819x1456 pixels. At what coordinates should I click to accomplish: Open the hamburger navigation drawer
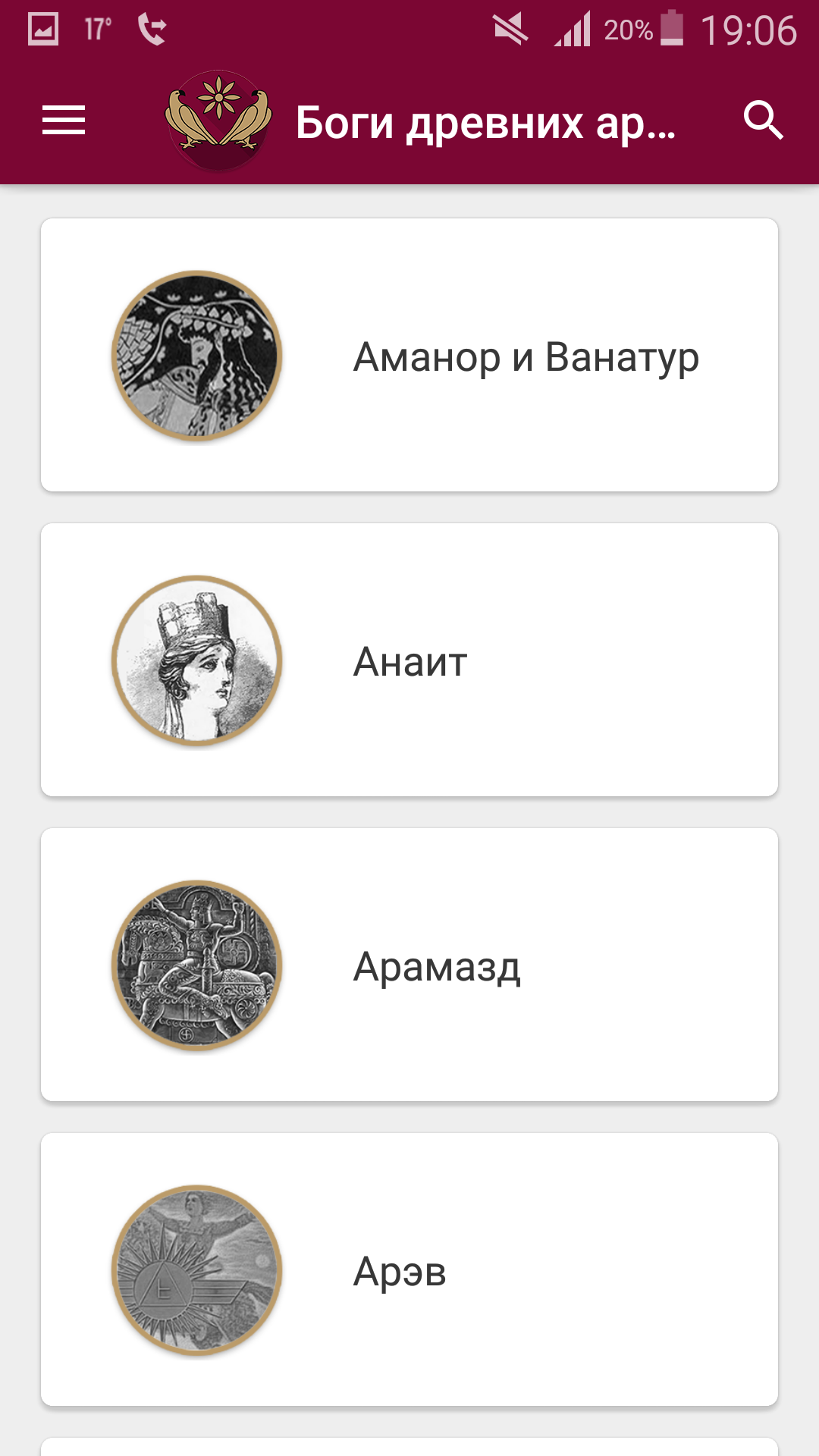coord(64,121)
